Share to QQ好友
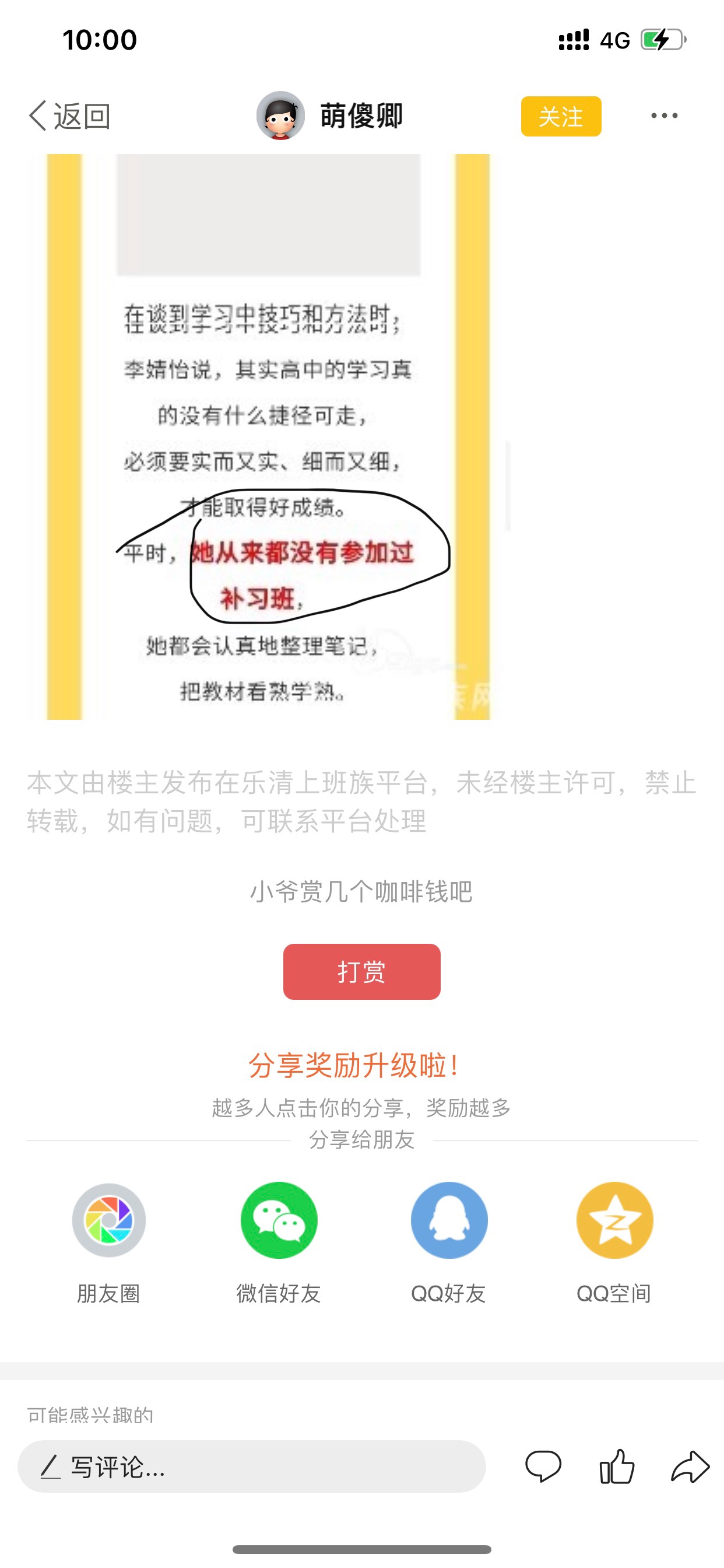Image resolution: width=724 pixels, height=1568 pixels. click(x=449, y=1220)
